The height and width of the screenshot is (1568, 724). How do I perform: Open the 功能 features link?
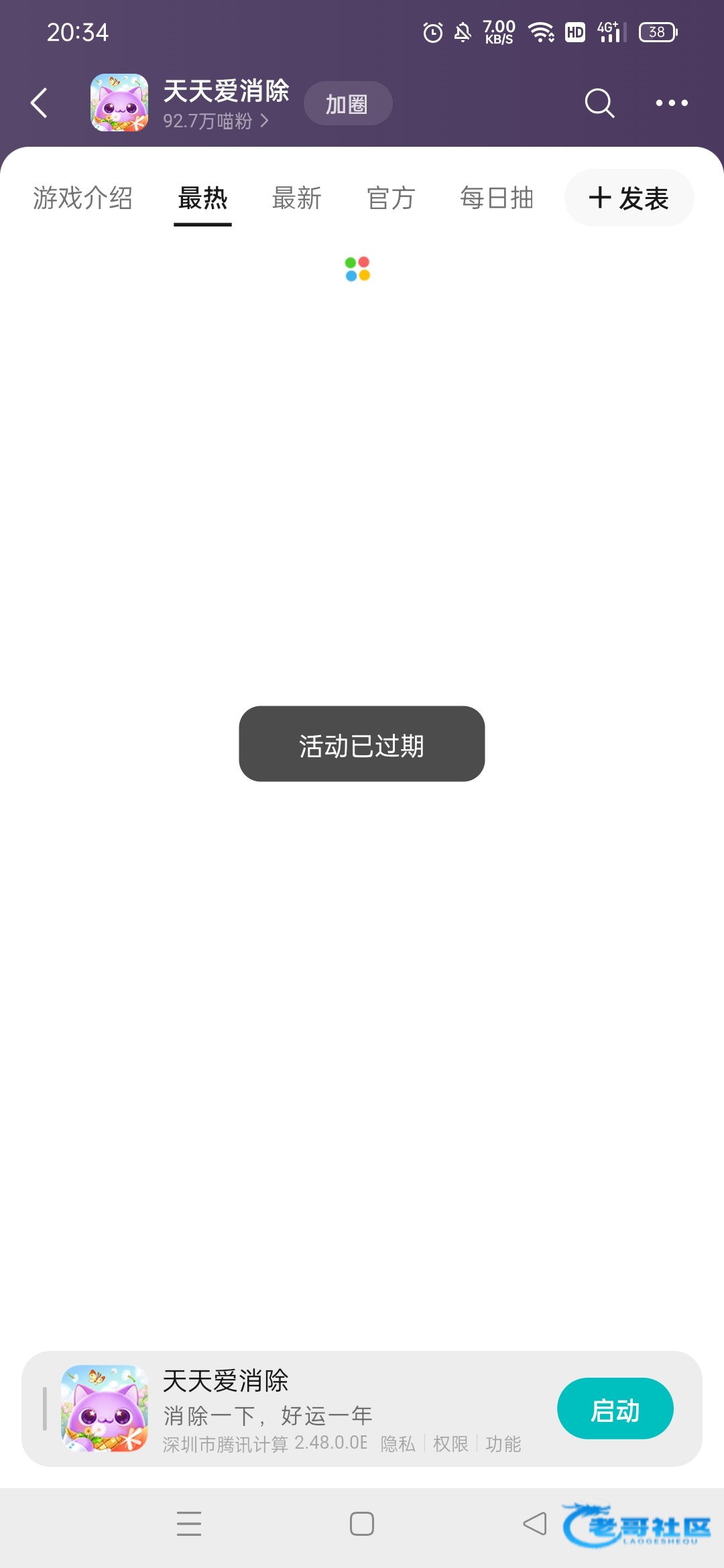pyautogui.click(x=503, y=1443)
